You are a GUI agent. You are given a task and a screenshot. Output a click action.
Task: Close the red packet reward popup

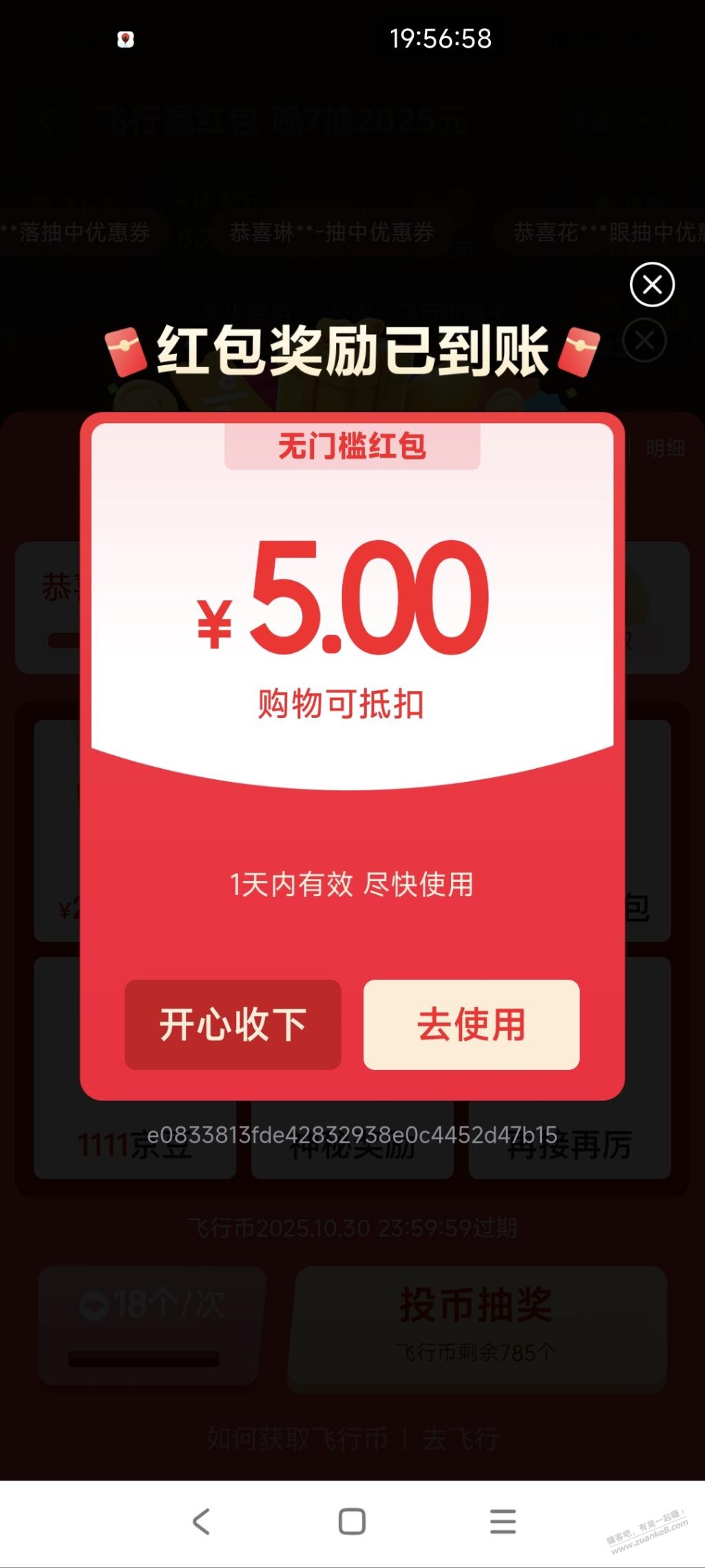click(651, 285)
